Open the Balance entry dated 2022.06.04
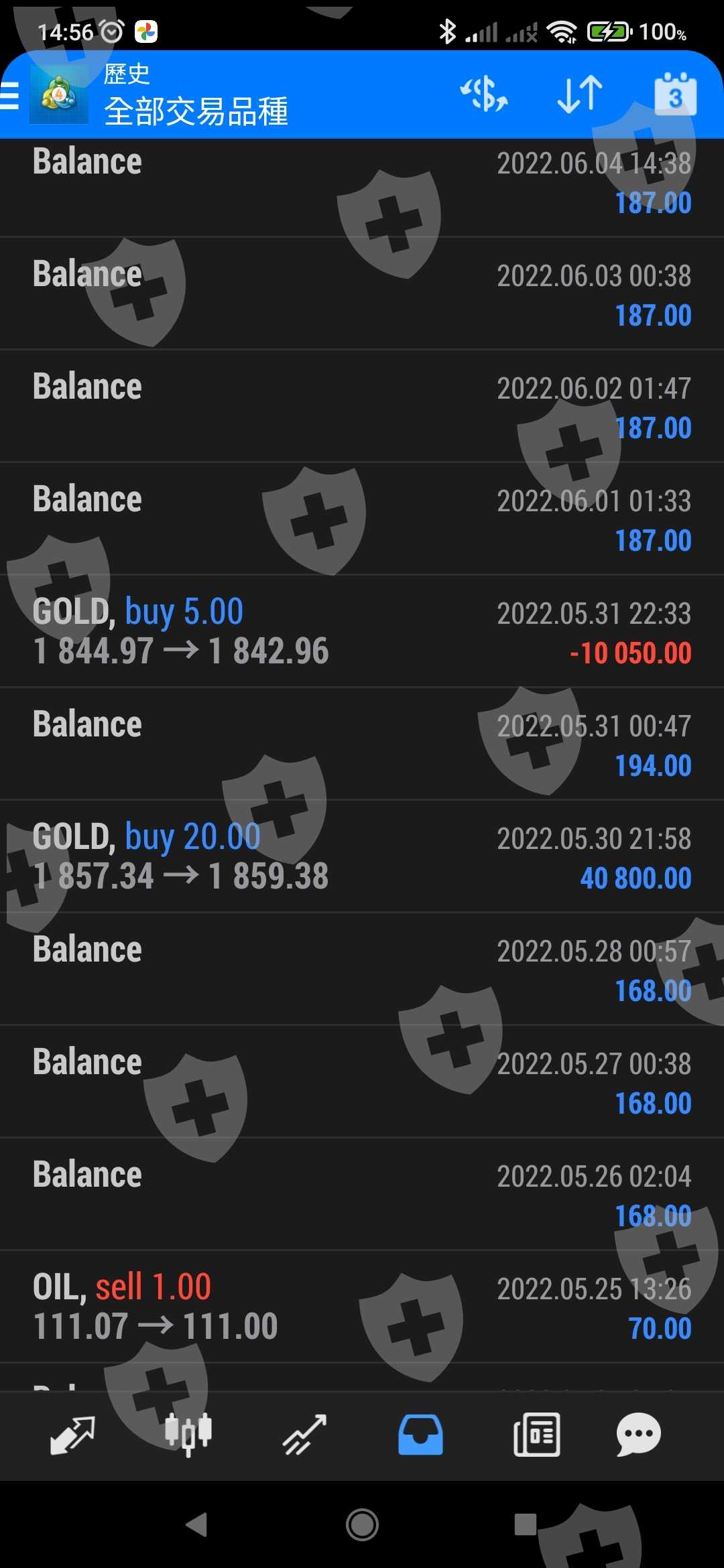 coord(362,182)
